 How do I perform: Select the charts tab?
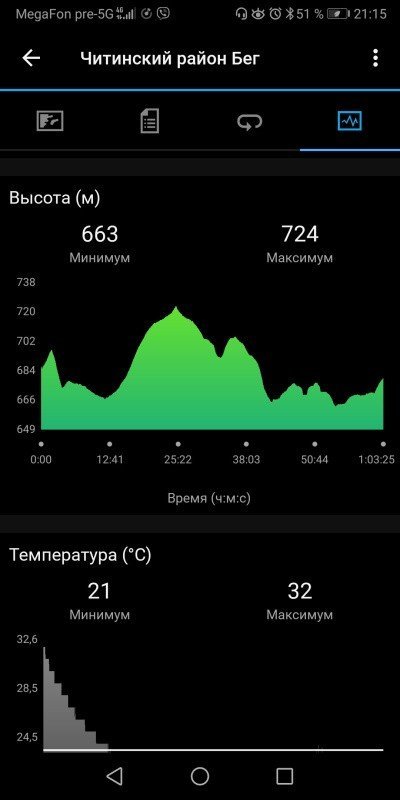[x=350, y=121]
